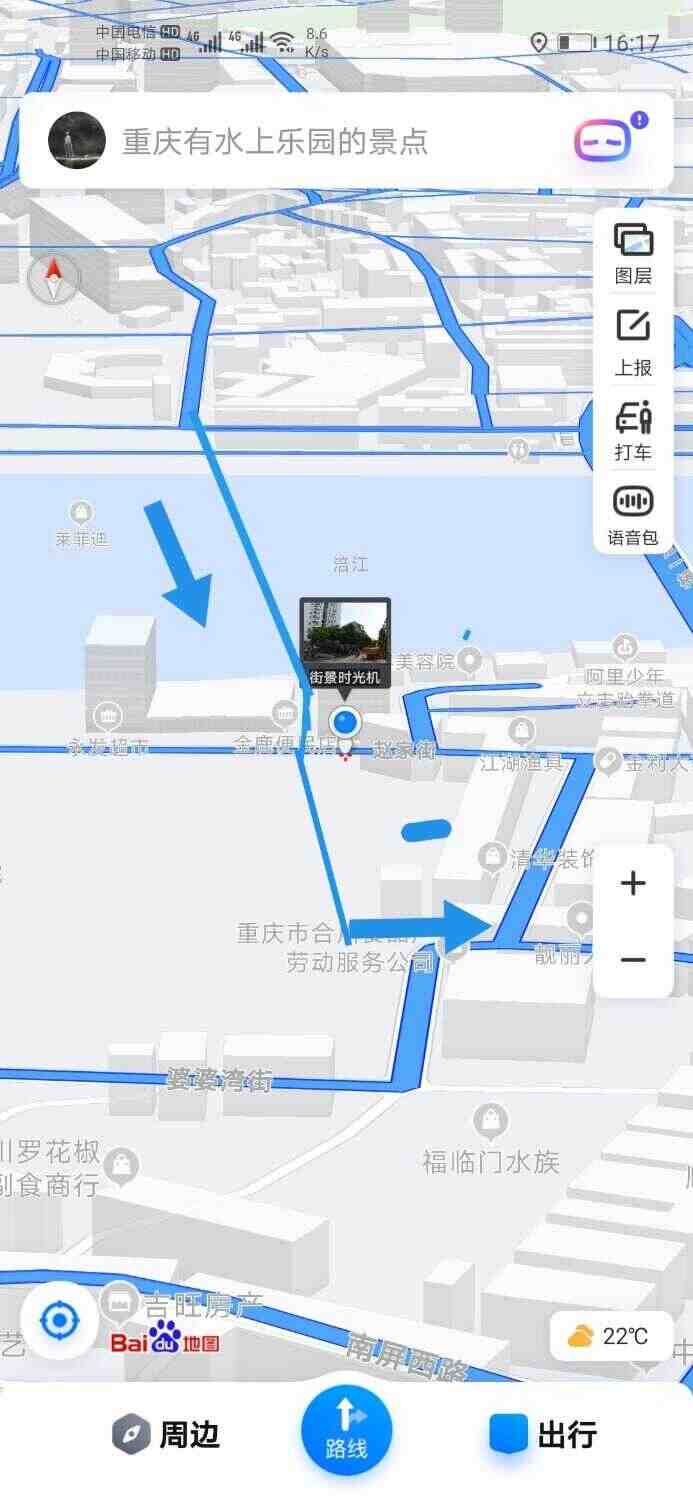Zoom in with the plus button
693x1500 pixels.
point(633,883)
